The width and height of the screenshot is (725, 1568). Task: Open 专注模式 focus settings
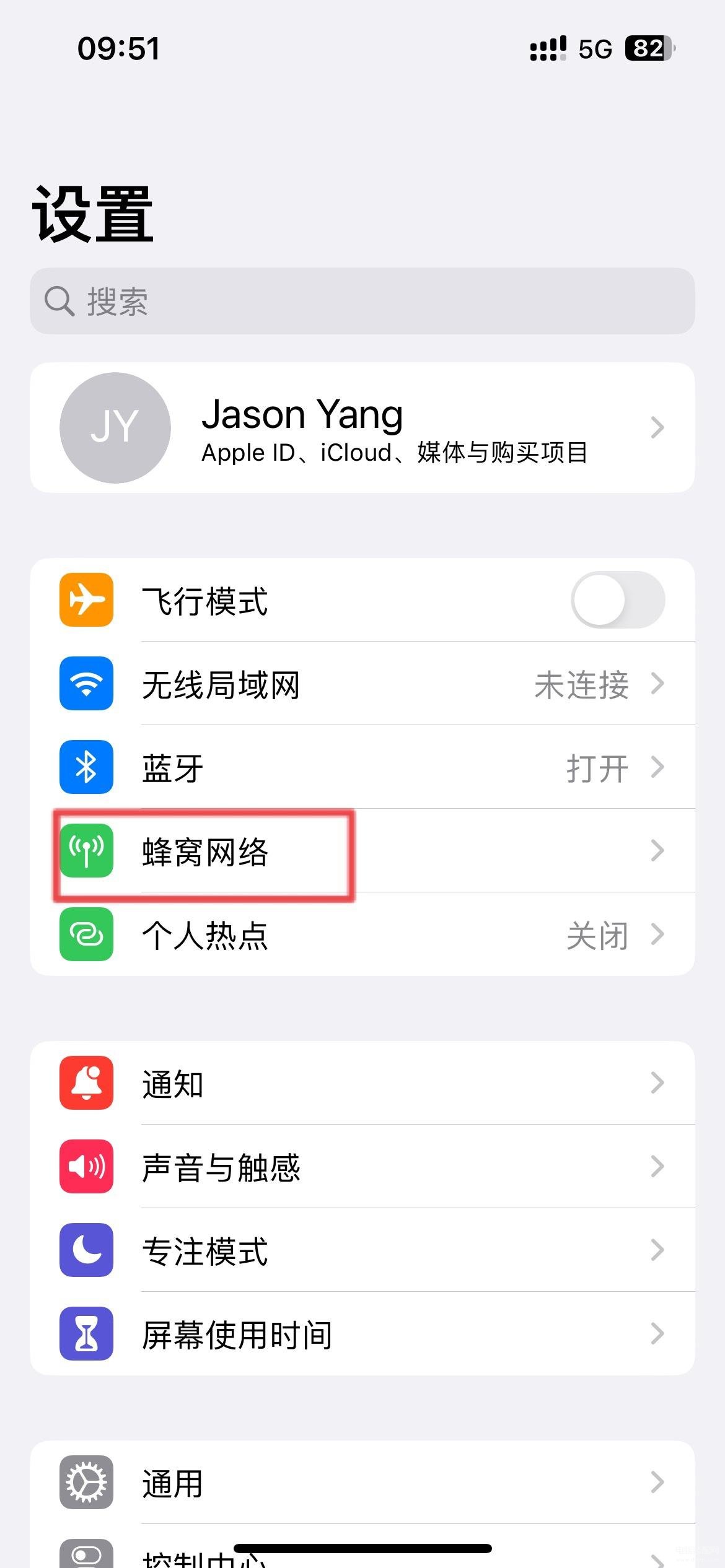(x=362, y=1250)
